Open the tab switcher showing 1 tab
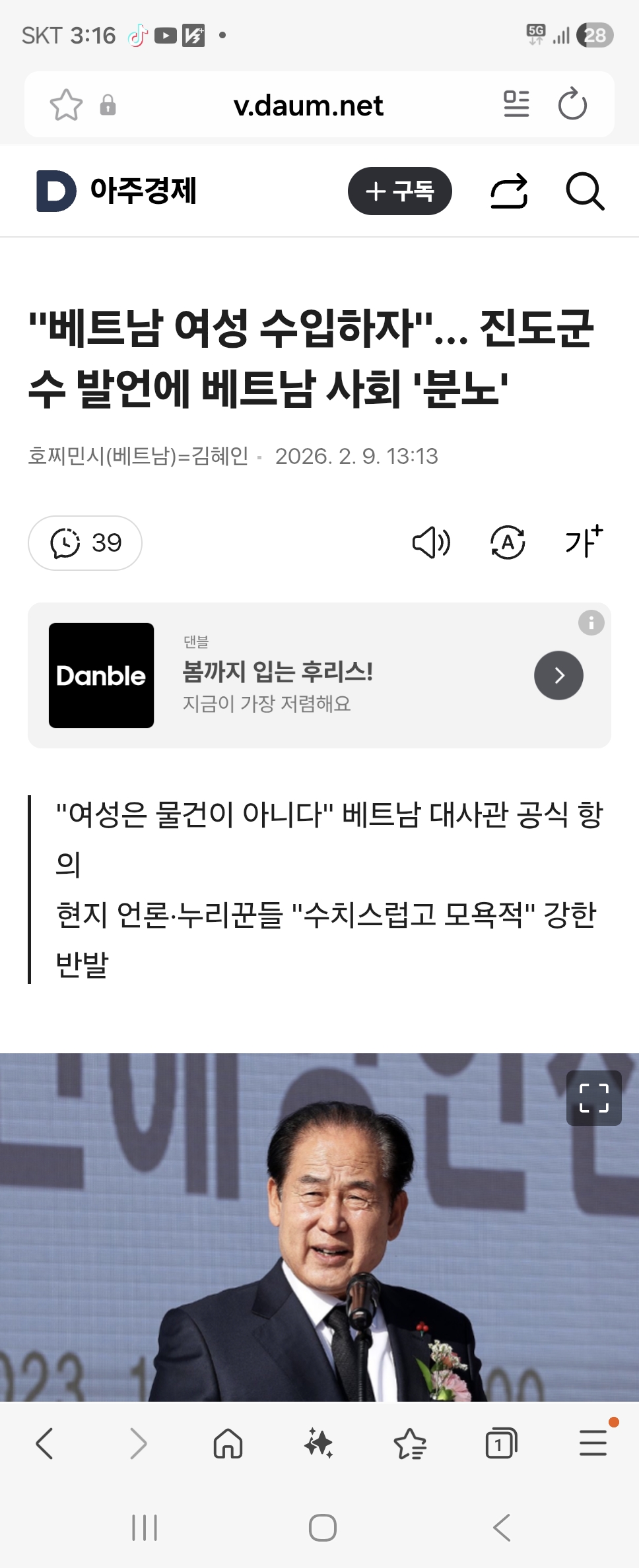Image resolution: width=639 pixels, height=1568 pixels. point(501,1443)
